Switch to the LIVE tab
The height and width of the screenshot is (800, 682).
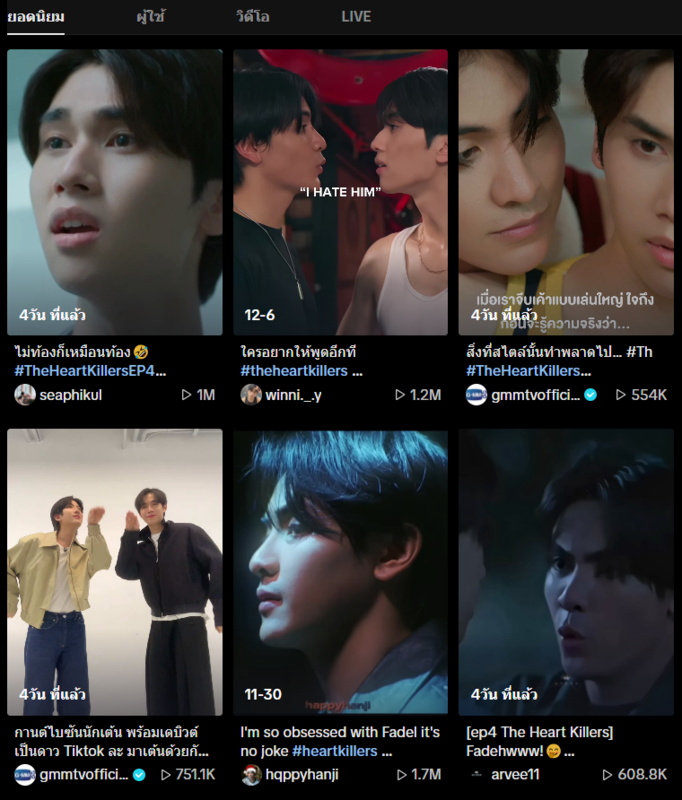point(355,16)
